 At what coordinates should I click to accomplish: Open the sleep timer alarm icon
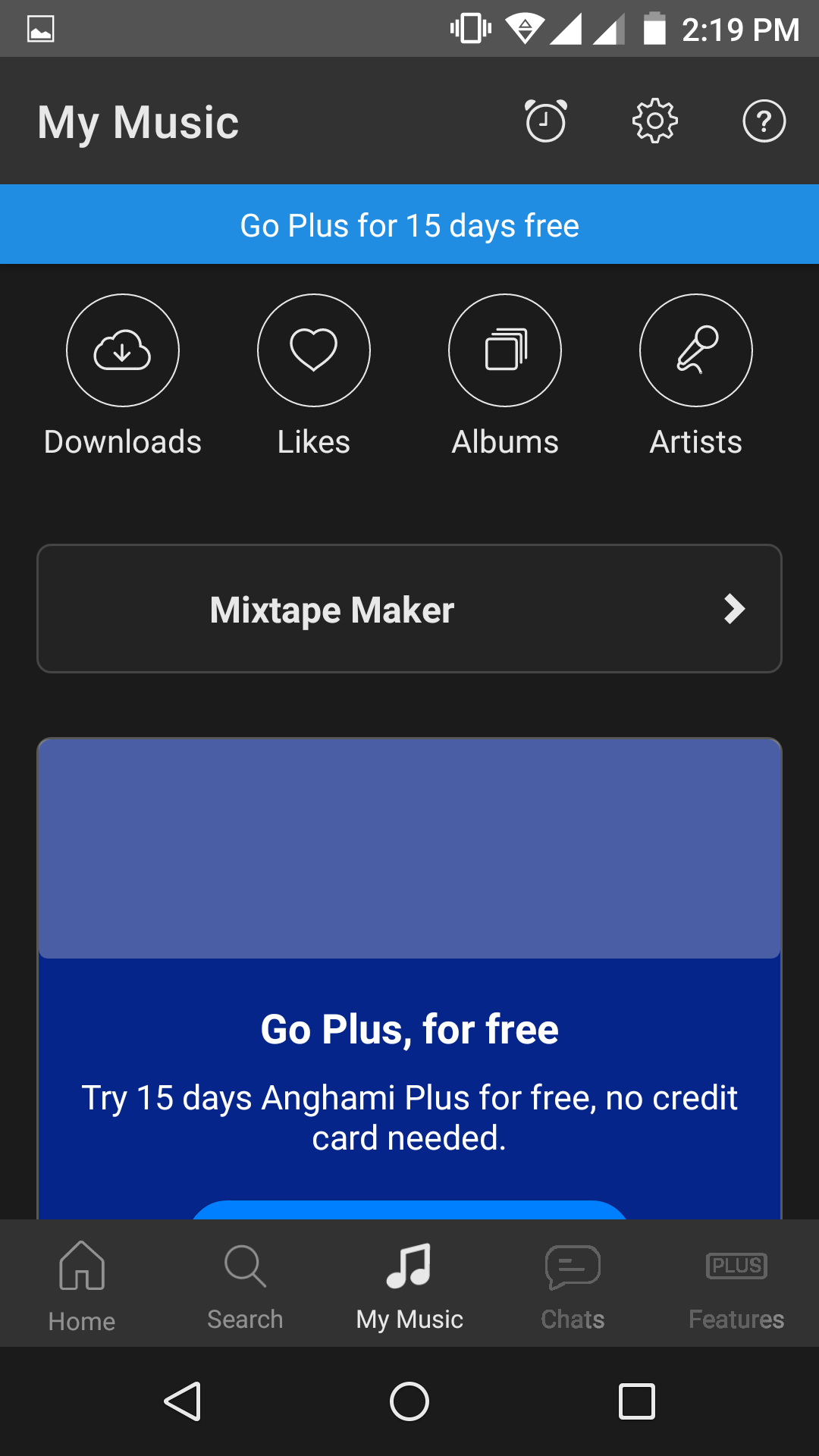[x=546, y=121]
